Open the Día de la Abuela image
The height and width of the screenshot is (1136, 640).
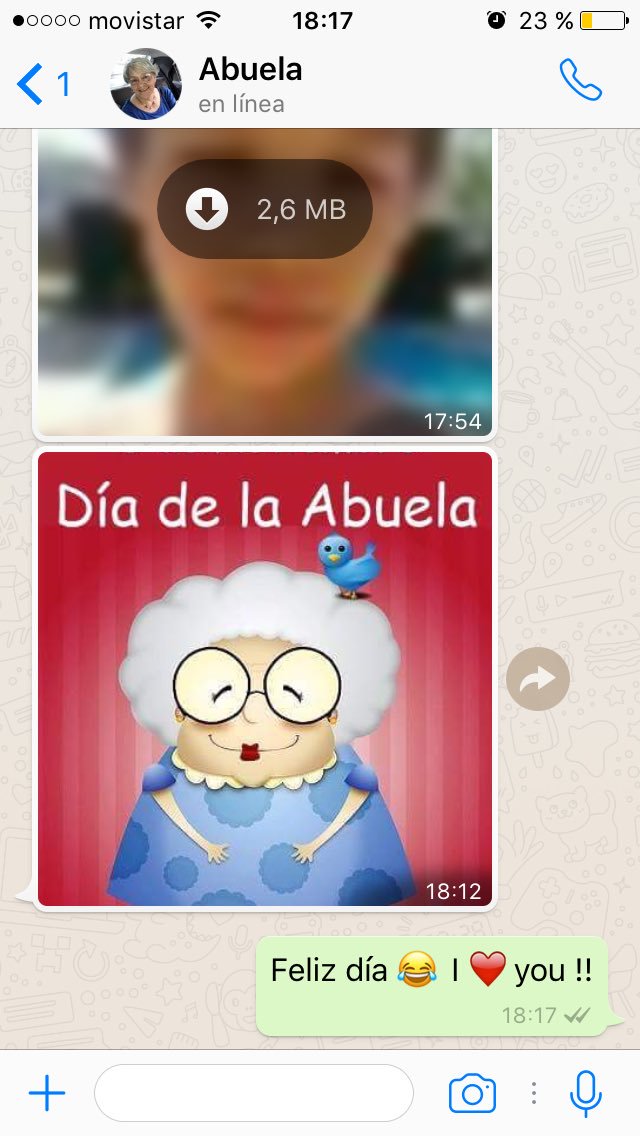pyautogui.click(x=265, y=679)
